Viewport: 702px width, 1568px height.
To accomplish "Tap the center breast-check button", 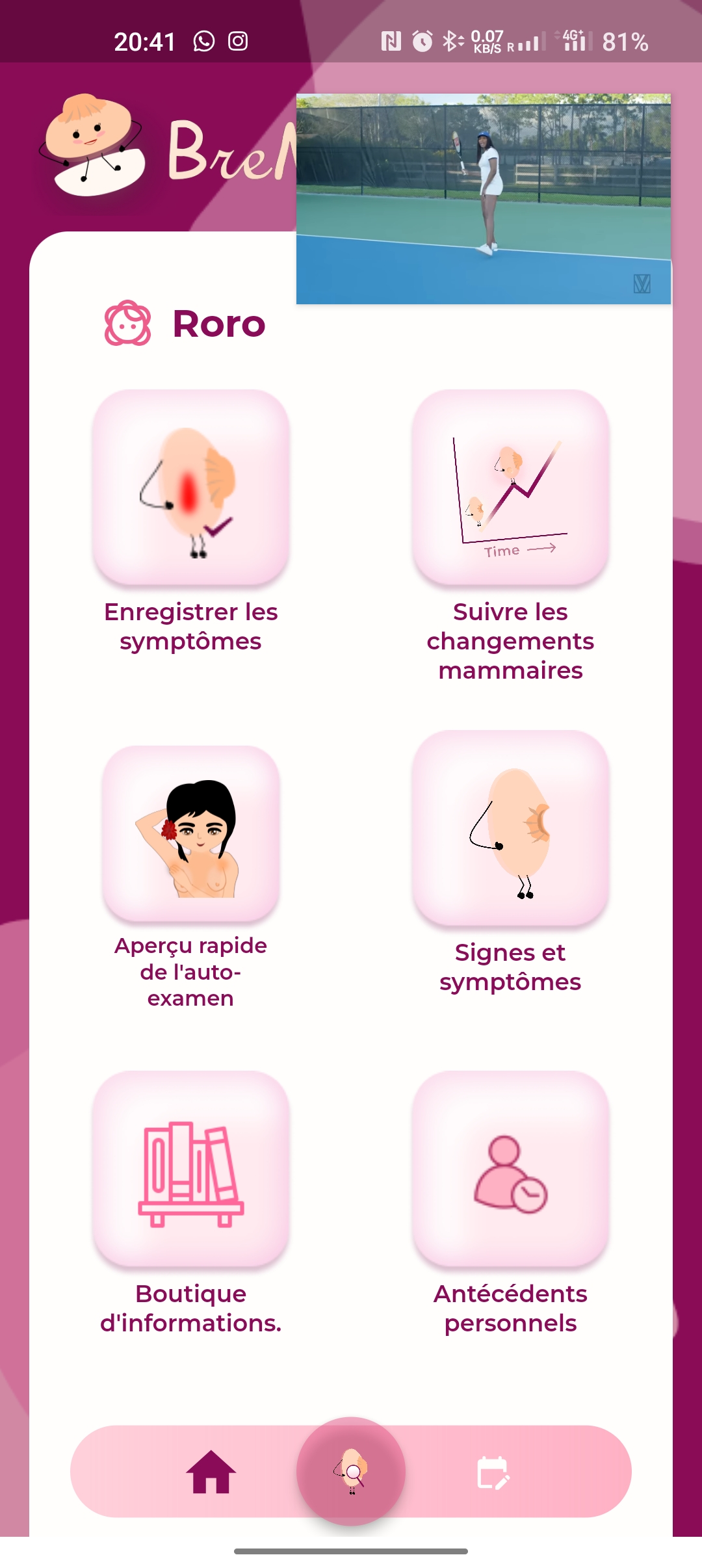I will [x=351, y=1470].
